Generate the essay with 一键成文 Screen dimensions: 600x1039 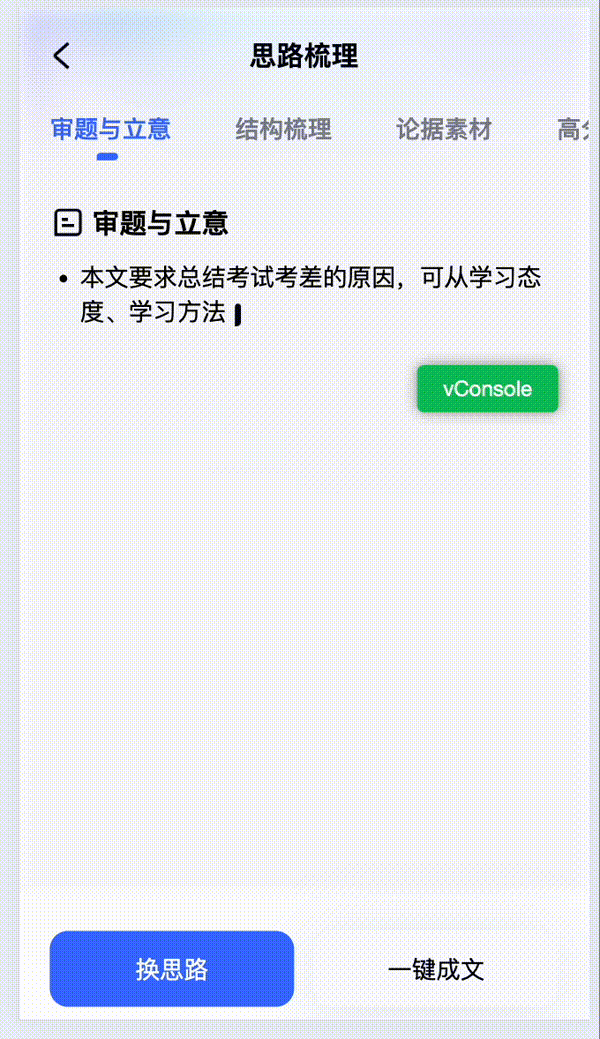click(x=435, y=968)
